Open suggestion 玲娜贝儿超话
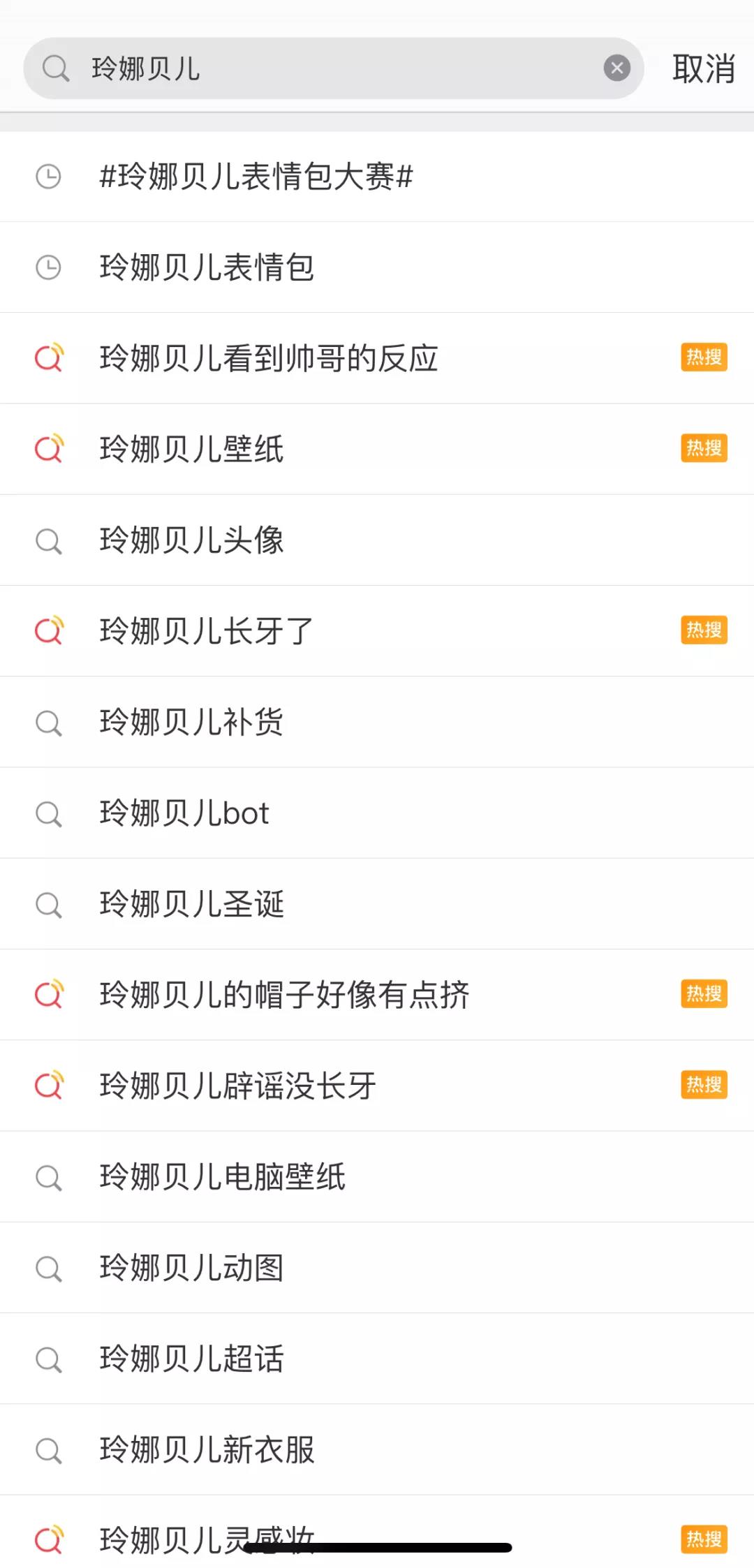The image size is (754, 1568). (x=377, y=1359)
